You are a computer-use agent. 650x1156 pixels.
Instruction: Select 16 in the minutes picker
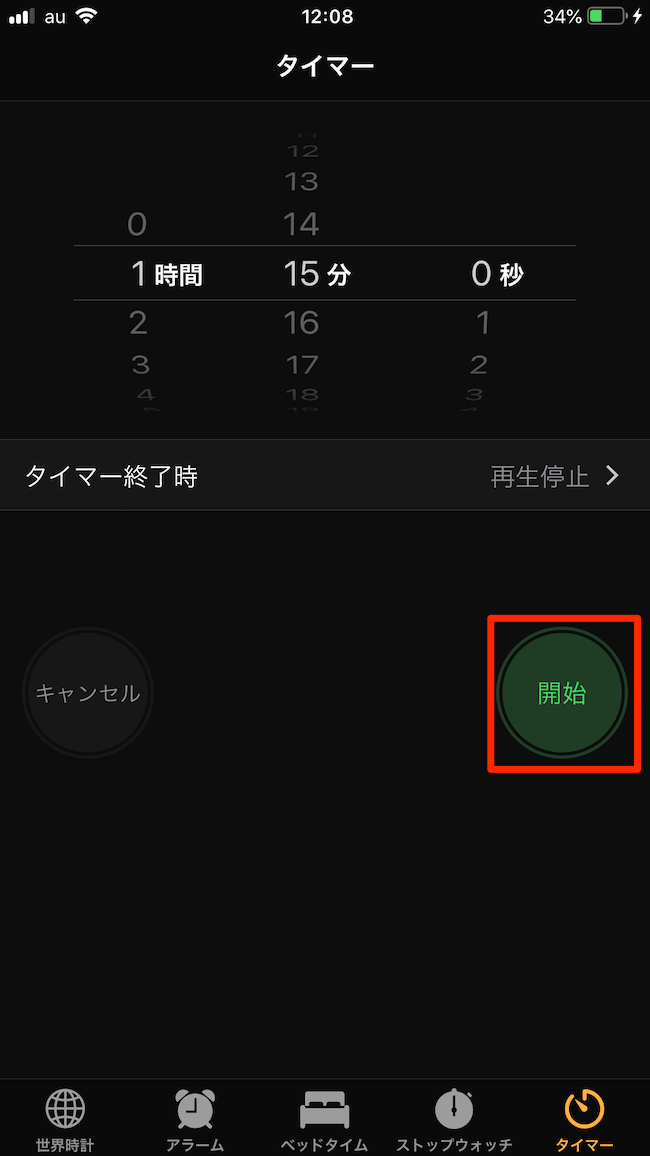tap(302, 323)
